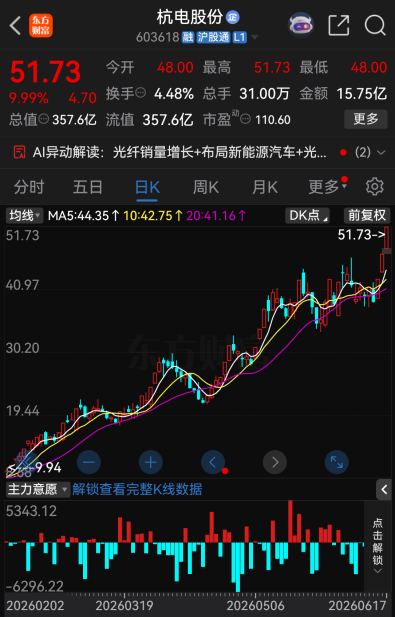Tap 解锁查看完整K线数据 link
The height and width of the screenshot is (617, 395).
[x=137, y=490]
